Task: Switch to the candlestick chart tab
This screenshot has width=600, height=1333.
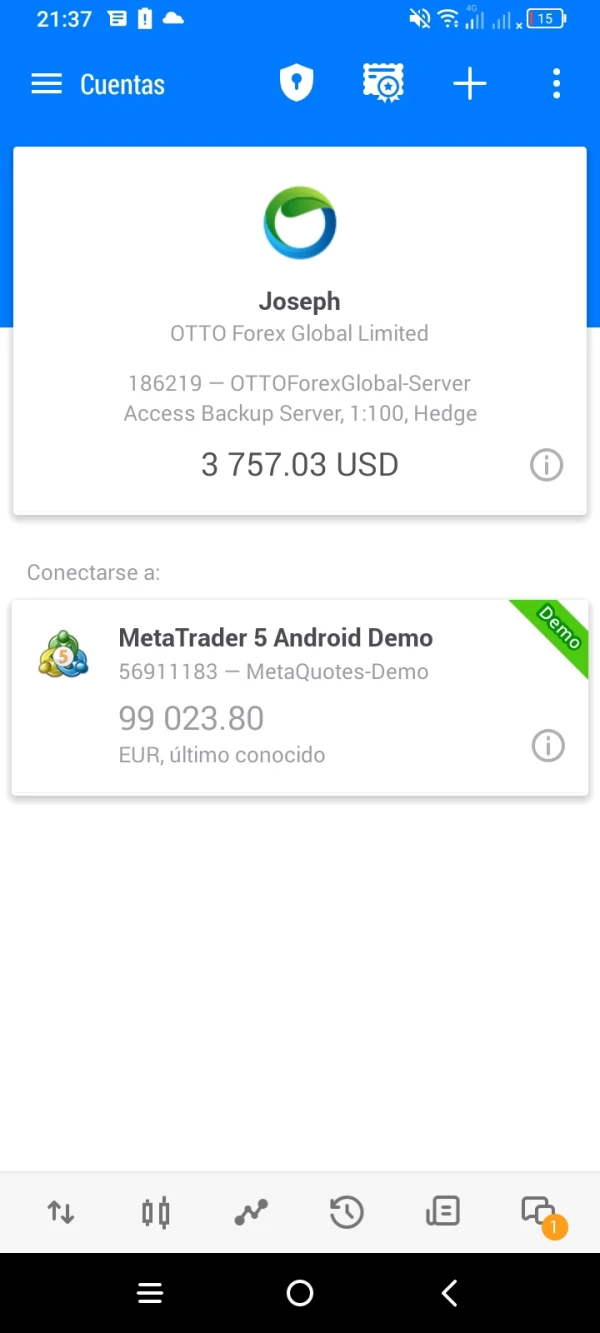Action: pyautogui.click(x=156, y=1213)
